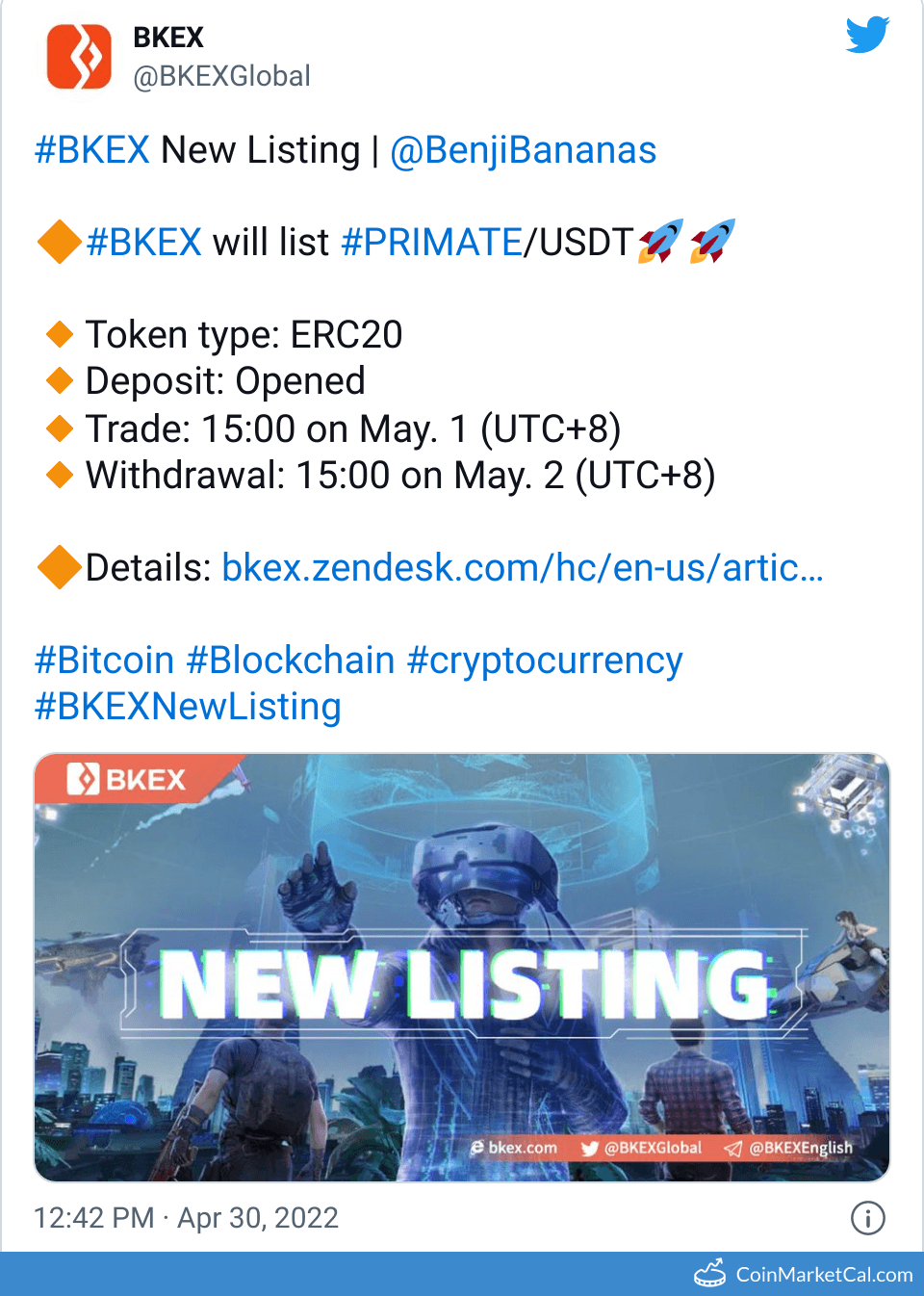924x1296 pixels.
Task: Tap the info icon beside timestamp
Action: (867, 1218)
